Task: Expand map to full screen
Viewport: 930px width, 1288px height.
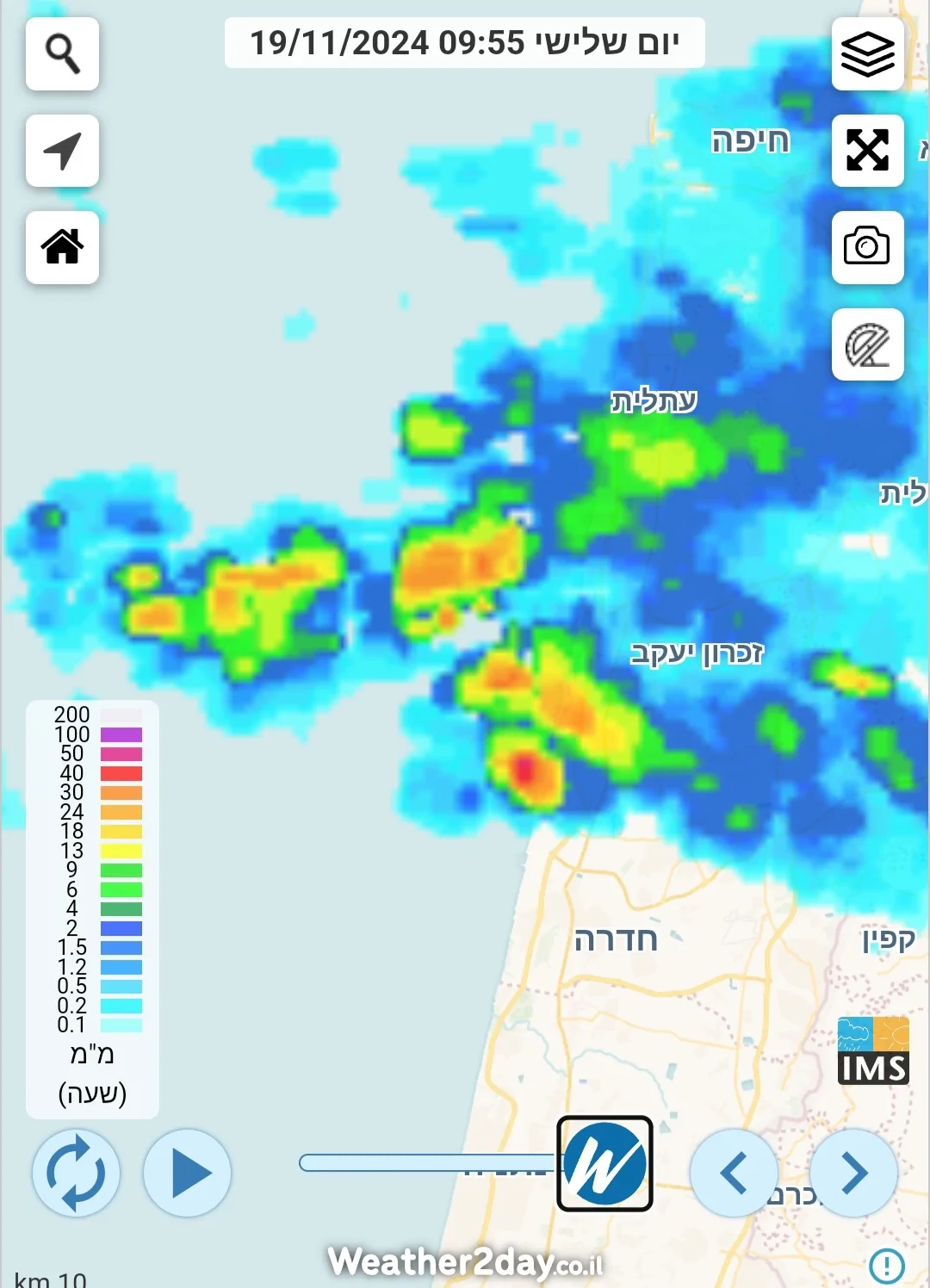Action: click(867, 151)
